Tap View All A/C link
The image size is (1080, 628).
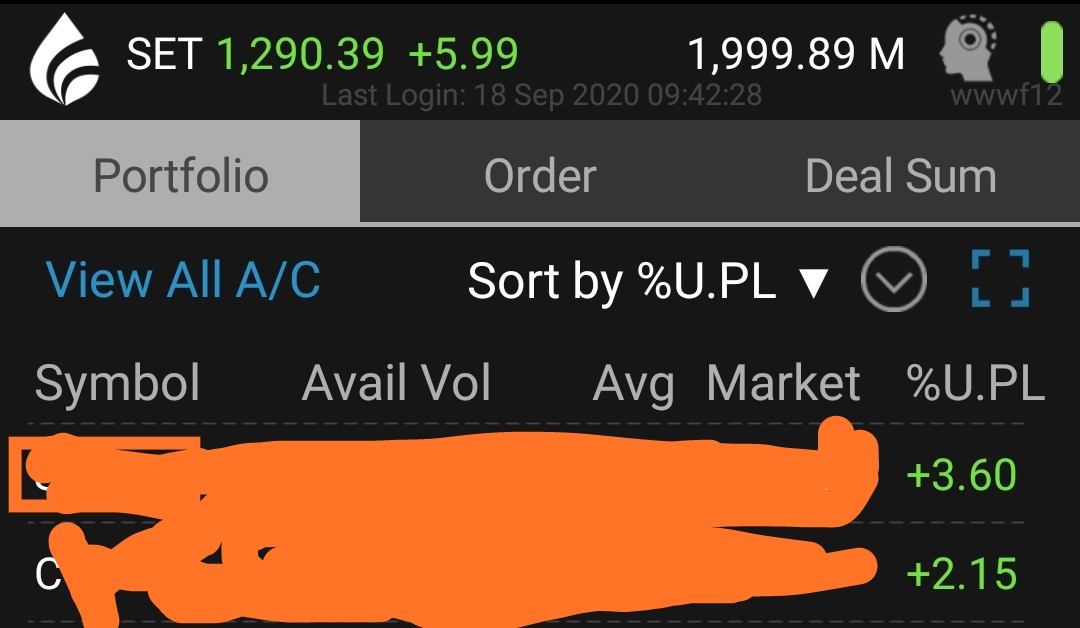coord(183,280)
